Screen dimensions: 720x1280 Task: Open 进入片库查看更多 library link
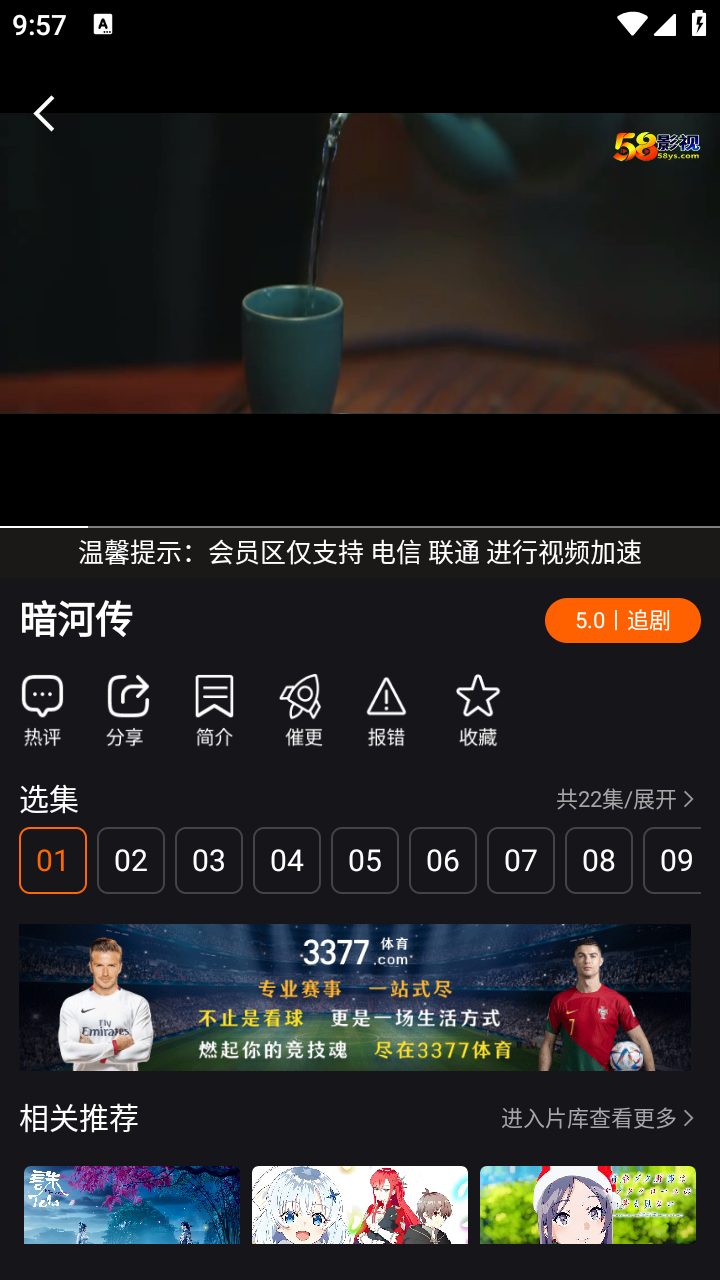[x=597, y=1118]
